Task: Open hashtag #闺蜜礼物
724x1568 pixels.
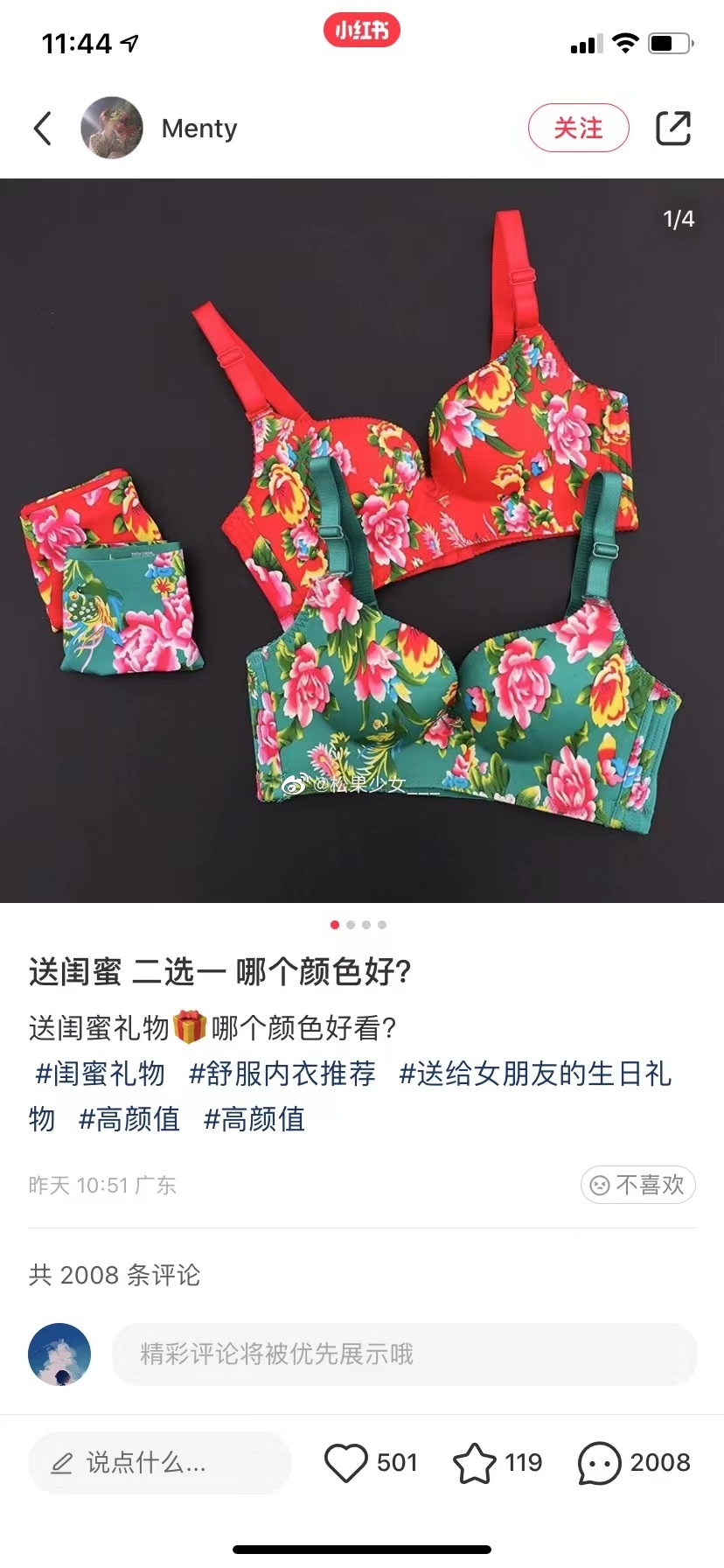Action: pos(100,1074)
